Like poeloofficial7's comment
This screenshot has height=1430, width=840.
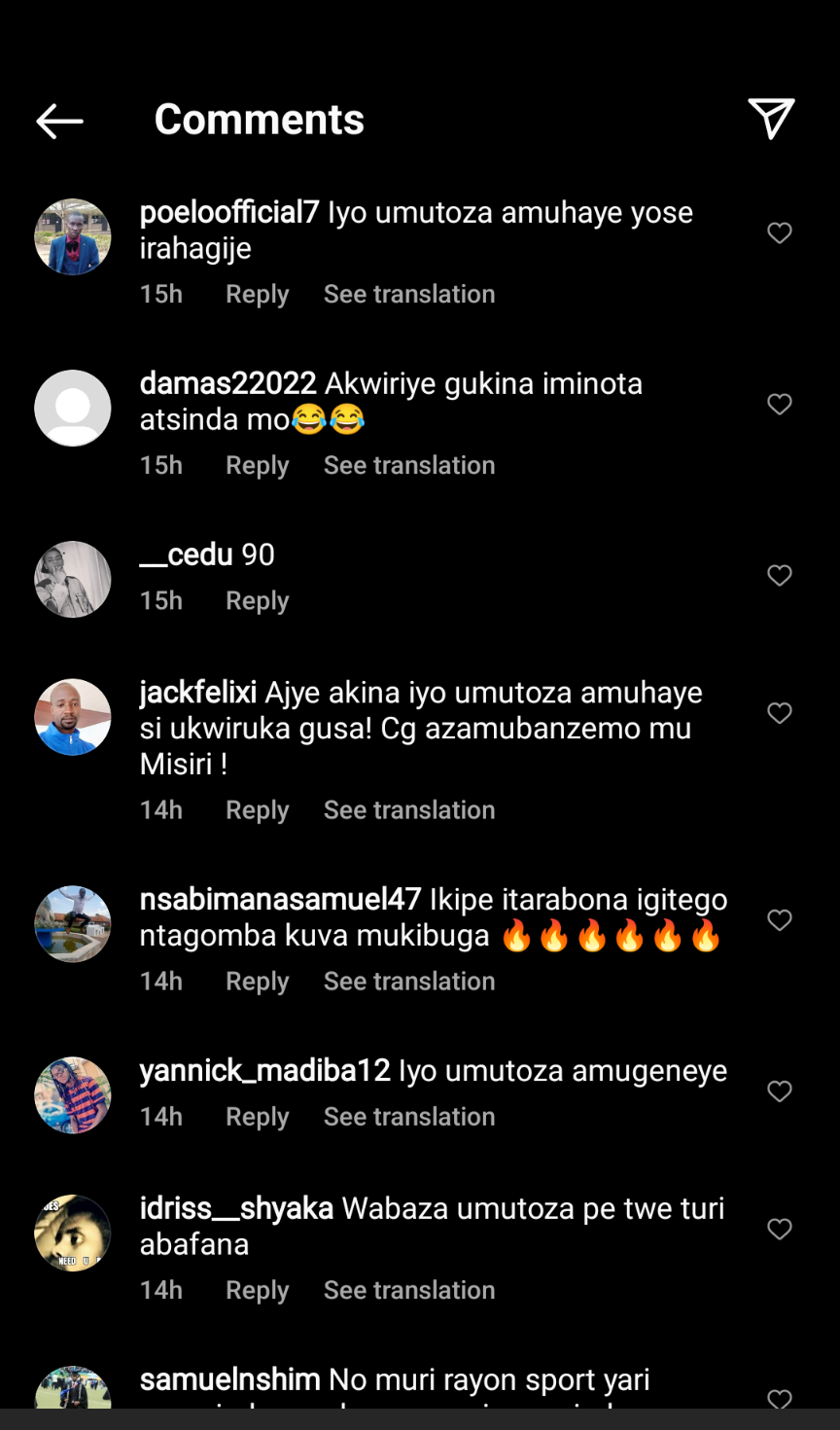tap(780, 233)
